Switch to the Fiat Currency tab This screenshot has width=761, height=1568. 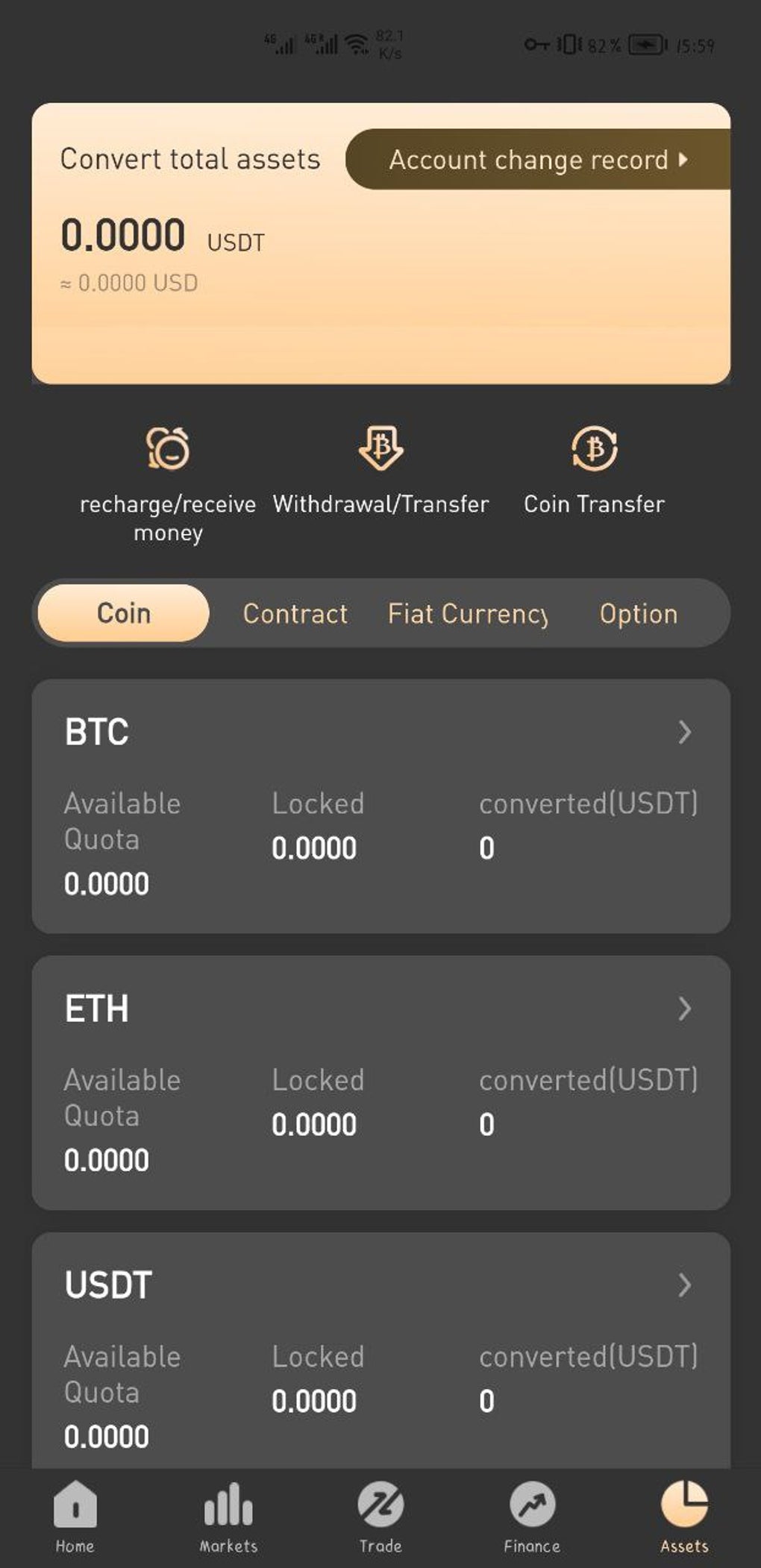coord(468,613)
